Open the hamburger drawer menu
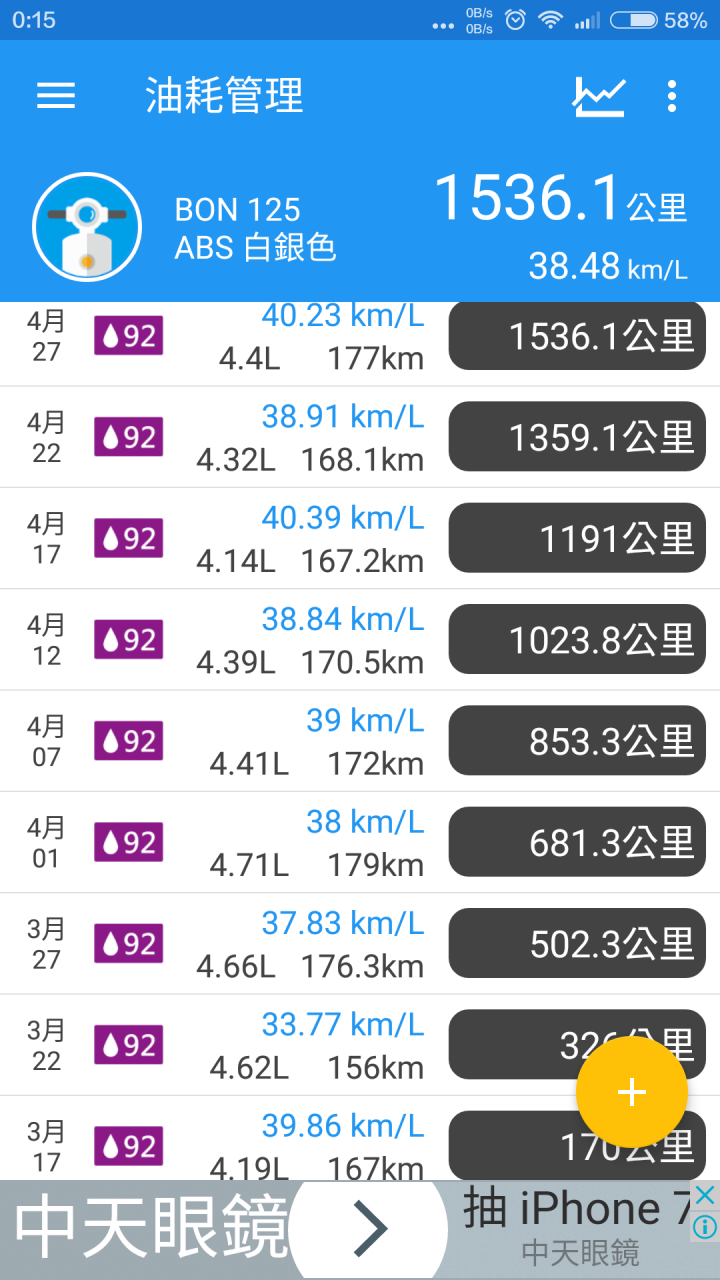720x1280 pixels. (56, 96)
